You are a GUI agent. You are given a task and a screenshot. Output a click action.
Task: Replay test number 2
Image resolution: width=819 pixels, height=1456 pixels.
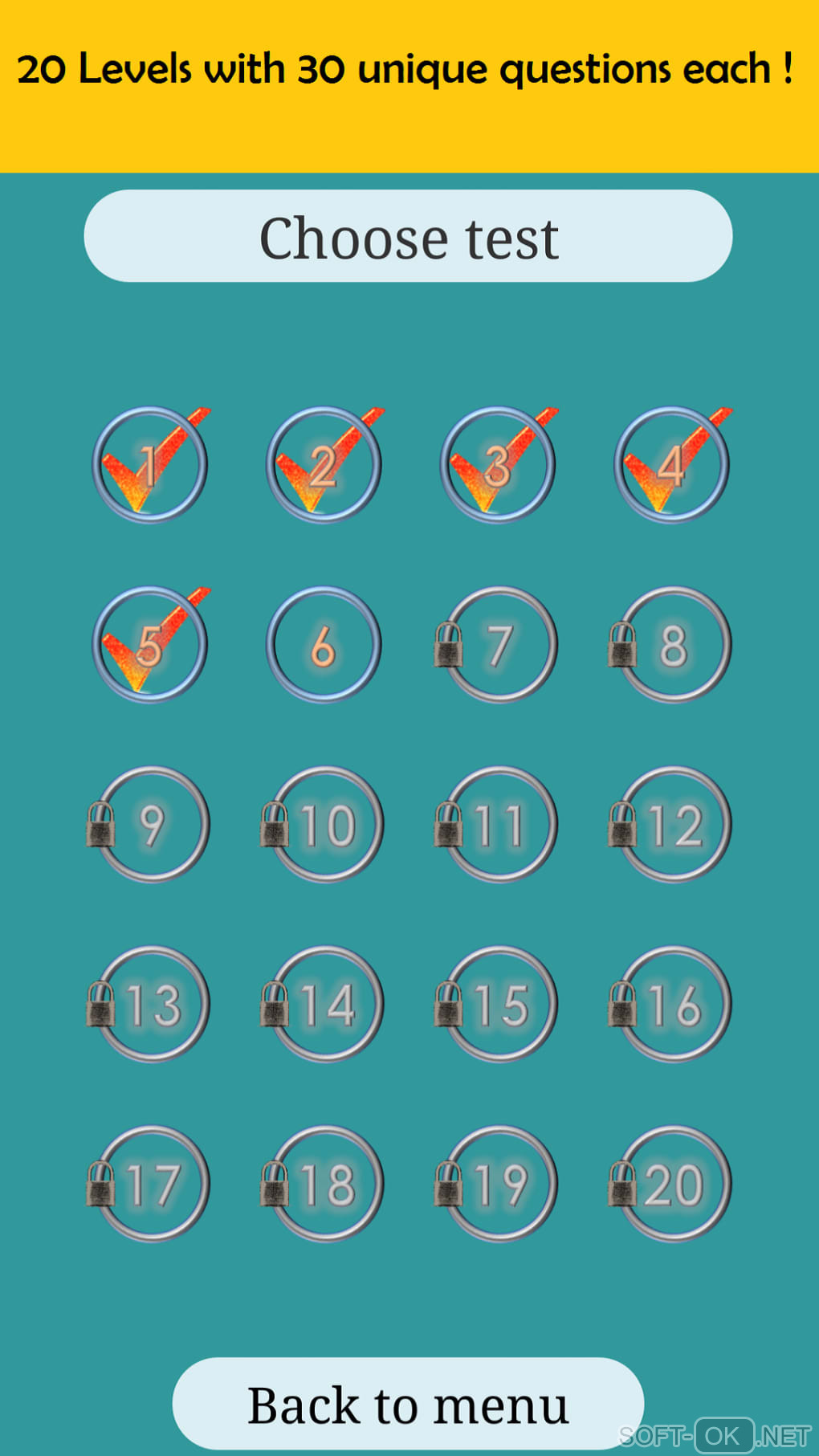pyautogui.click(x=324, y=465)
